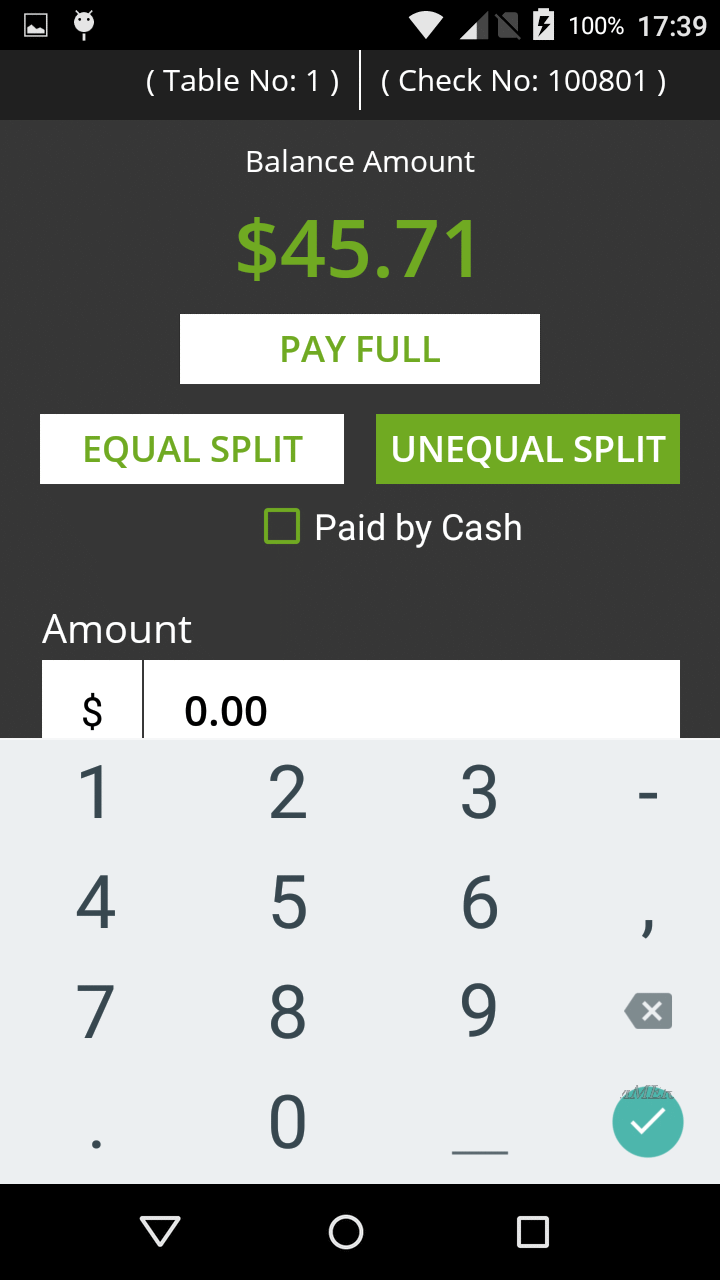720x1280 pixels.
Task: Return home using the circle navigation icon
Action: pos(345,1232)
